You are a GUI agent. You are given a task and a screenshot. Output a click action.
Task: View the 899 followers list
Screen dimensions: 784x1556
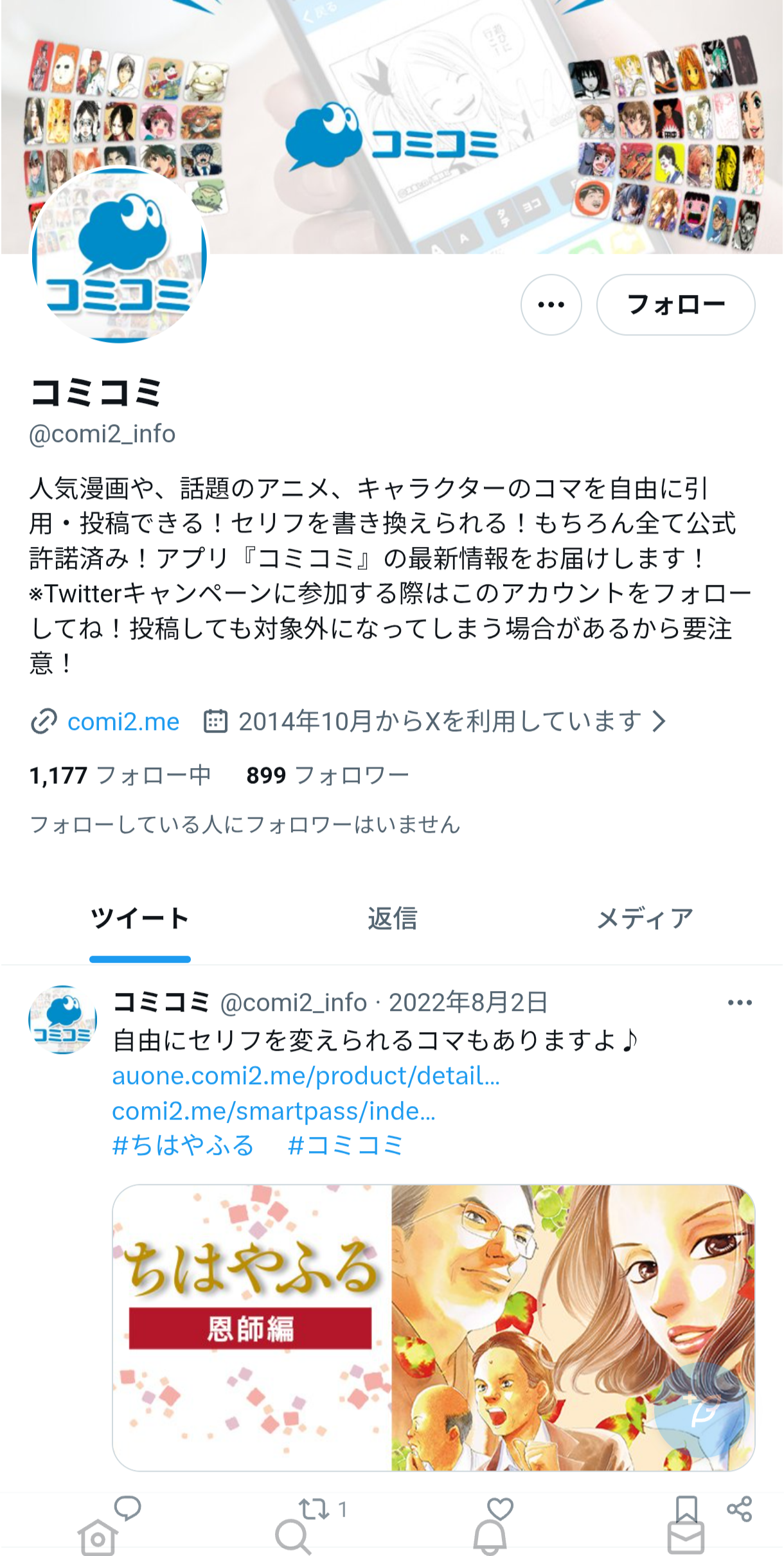(327, 775)
